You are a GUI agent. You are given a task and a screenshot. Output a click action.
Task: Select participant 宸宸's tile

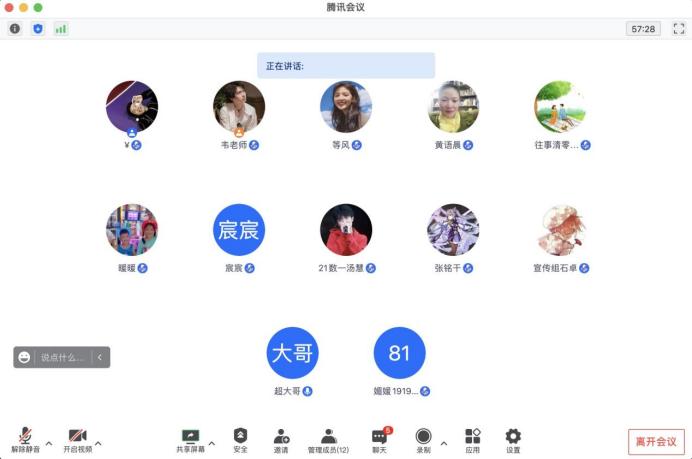point(239,230)
